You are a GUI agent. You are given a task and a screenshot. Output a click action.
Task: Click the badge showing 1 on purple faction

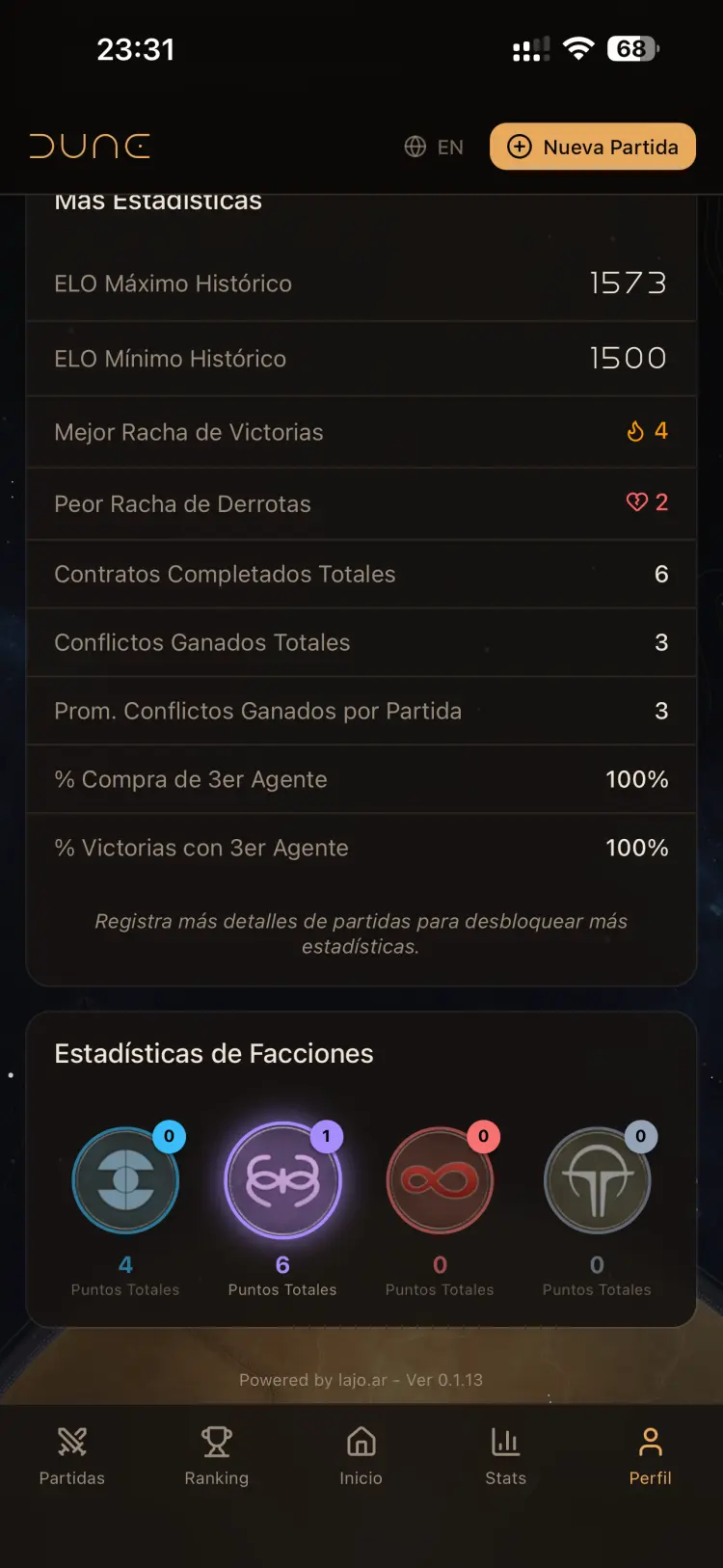[325, 1136]
